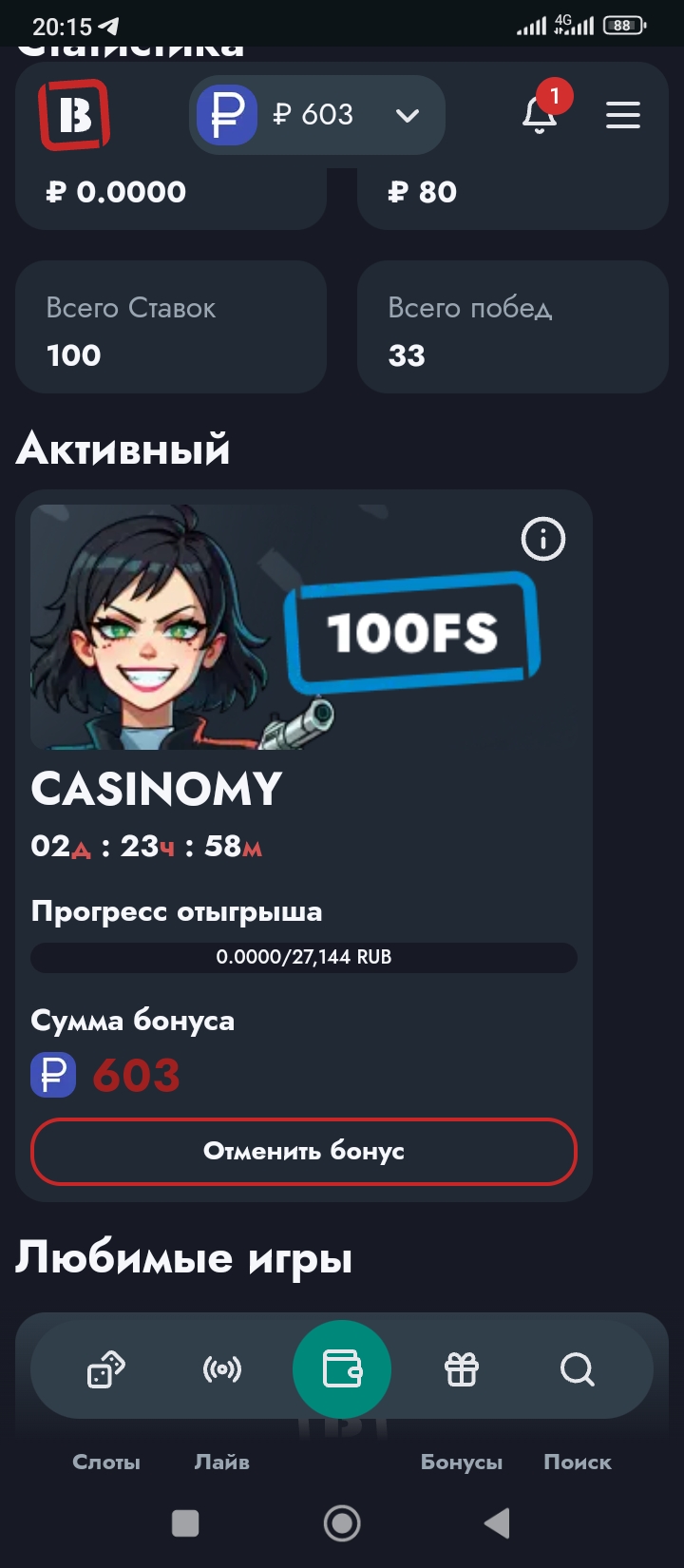Tap Отменить бонус button
The width and height of the screenshot is (684, 1568).
(x=304, y=1151)
